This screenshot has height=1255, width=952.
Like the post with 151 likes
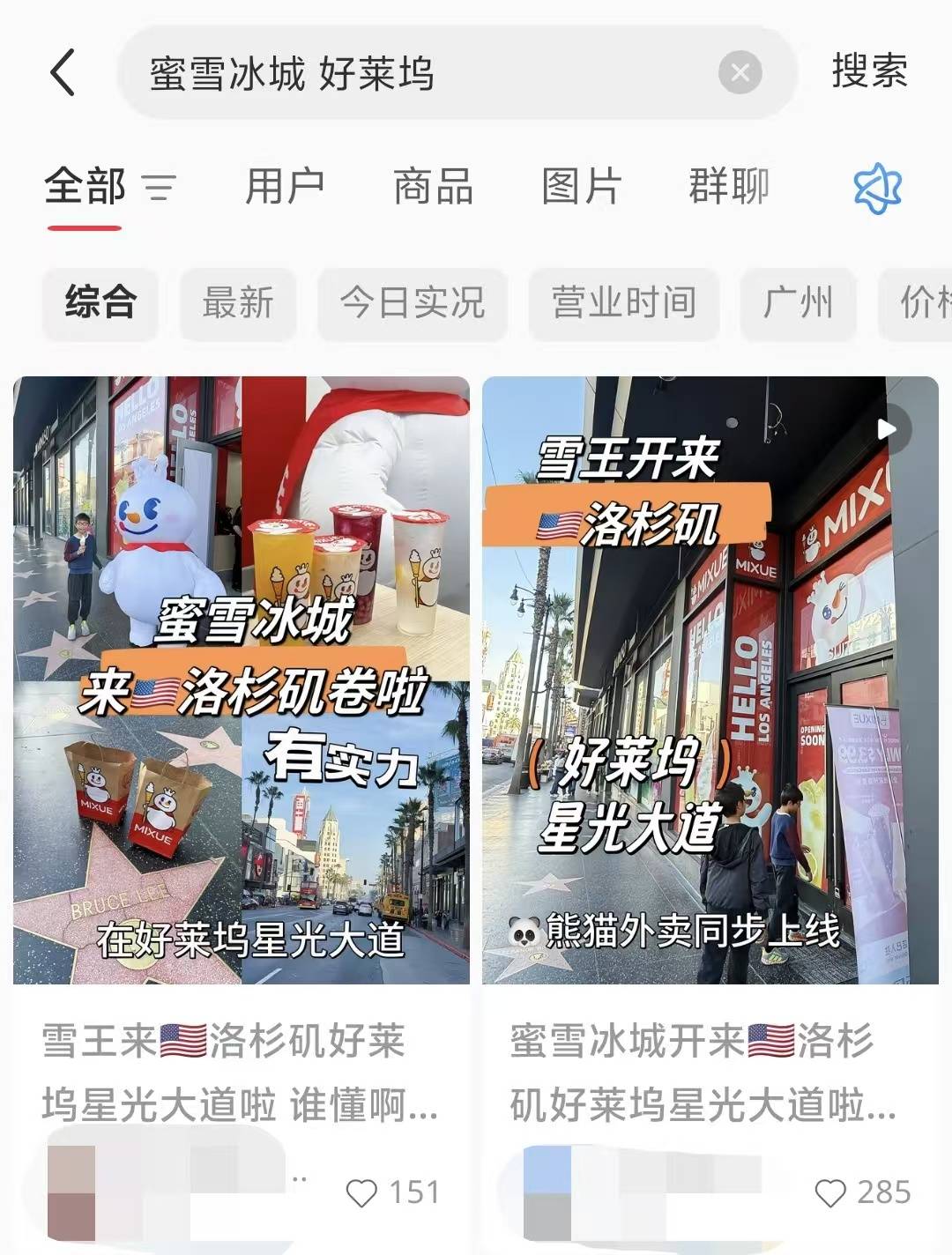pos(361,1193)
